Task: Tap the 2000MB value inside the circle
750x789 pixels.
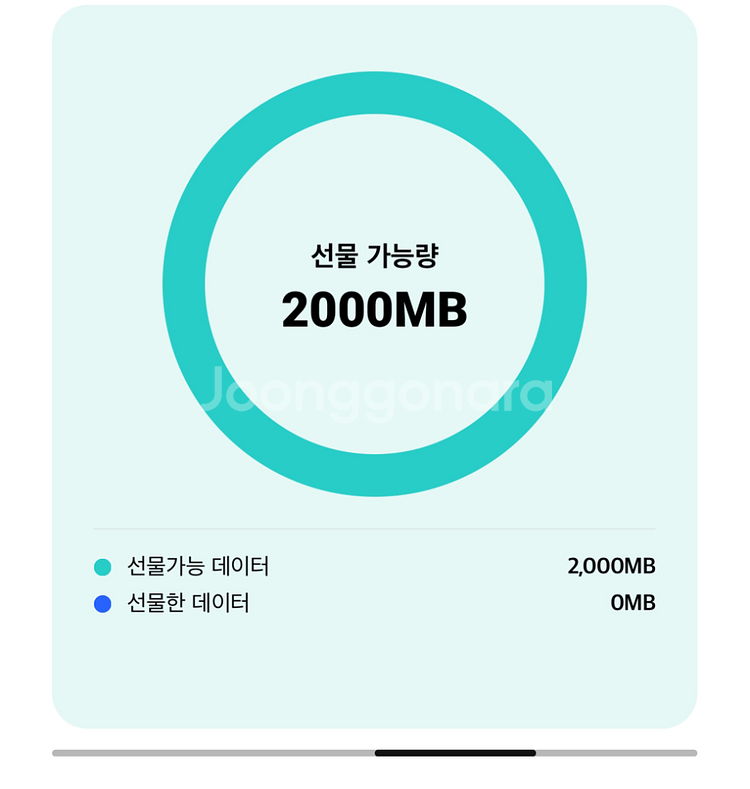Action: point(375,311)
